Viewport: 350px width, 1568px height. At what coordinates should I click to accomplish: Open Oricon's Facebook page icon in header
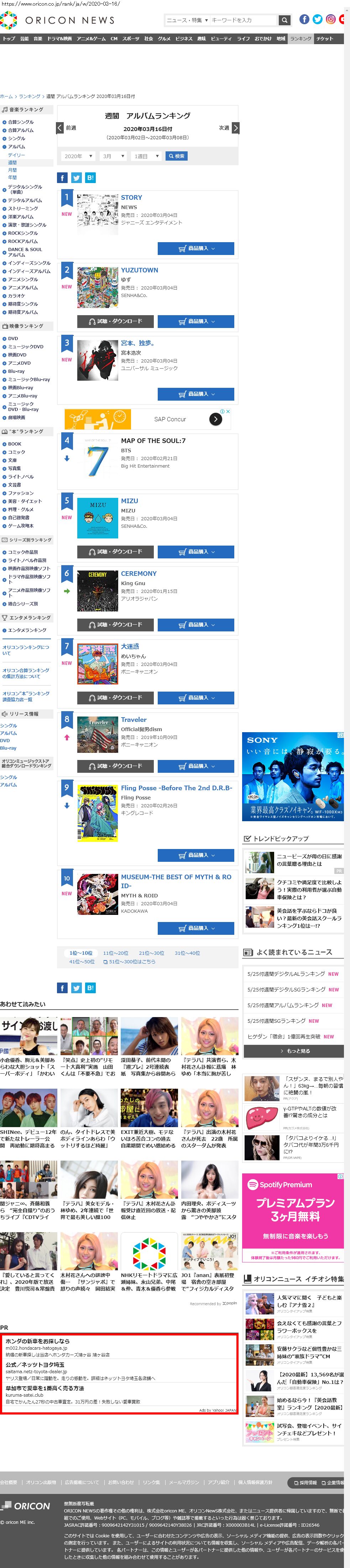pos(304,20)
